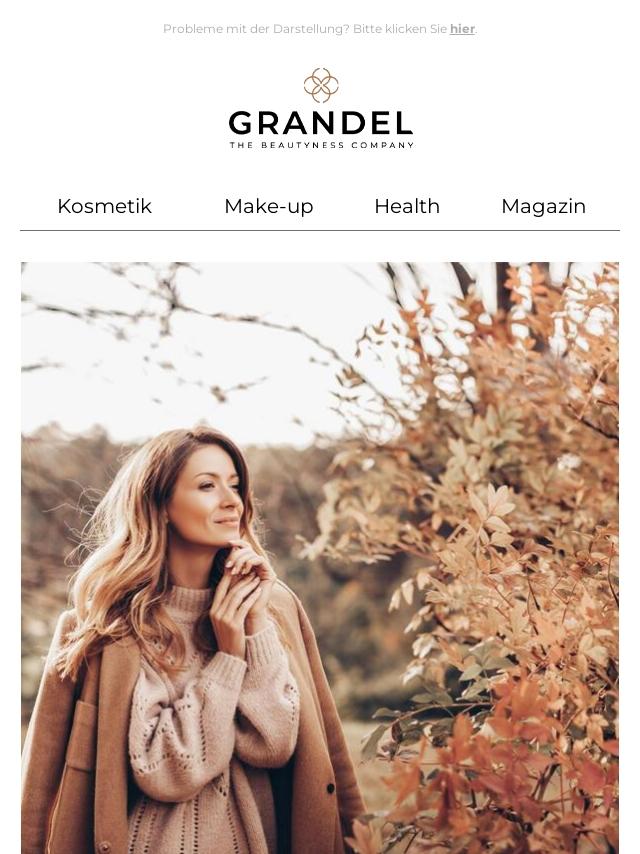The width and height of the screenshot is (640, 854).
Task: Select the Health menu item
Action: (406, 206)
